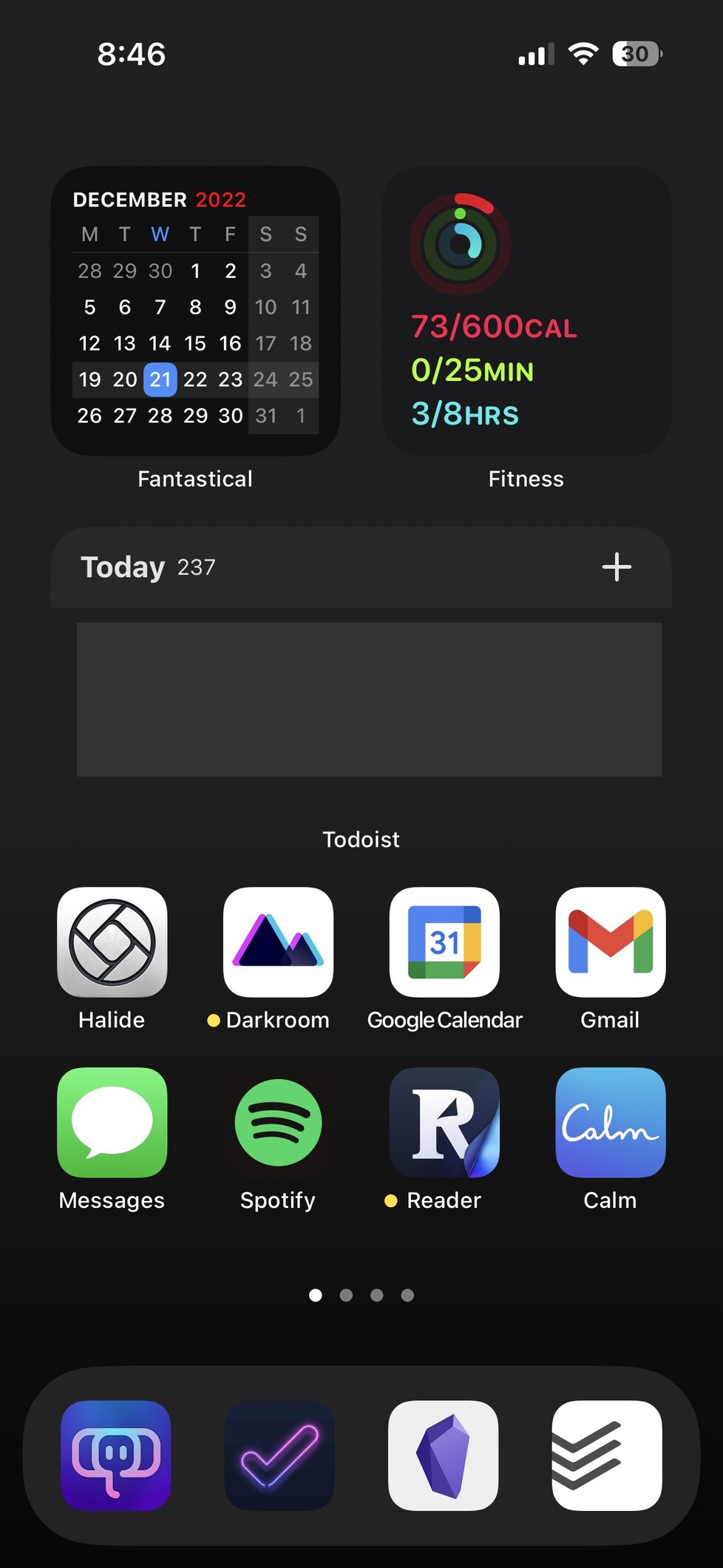Launch the purple crystal Obsidian app
723x1568 pixels.
click(443, 1455)
